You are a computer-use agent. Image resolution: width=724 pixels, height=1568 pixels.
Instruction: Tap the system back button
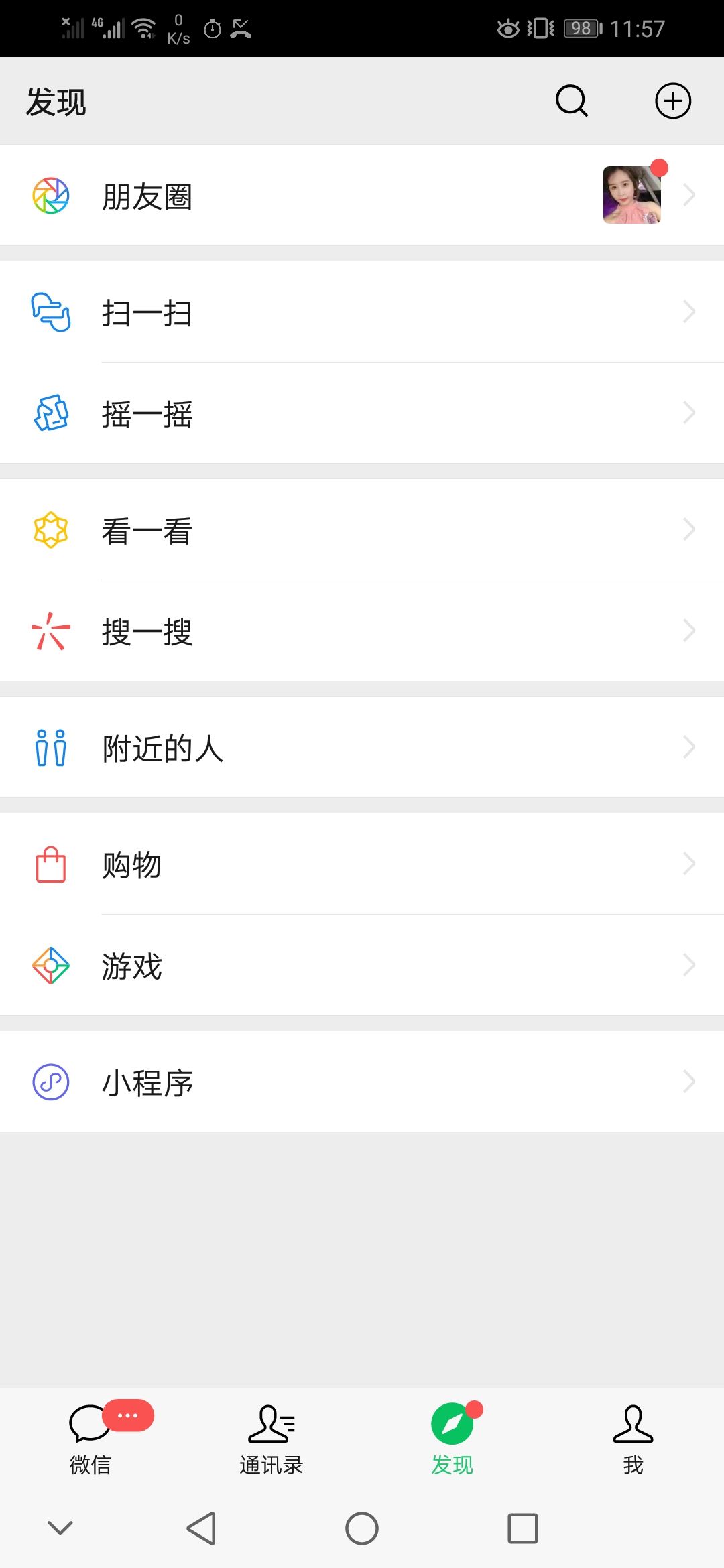pyautogui.click(x=201, y=1528)
